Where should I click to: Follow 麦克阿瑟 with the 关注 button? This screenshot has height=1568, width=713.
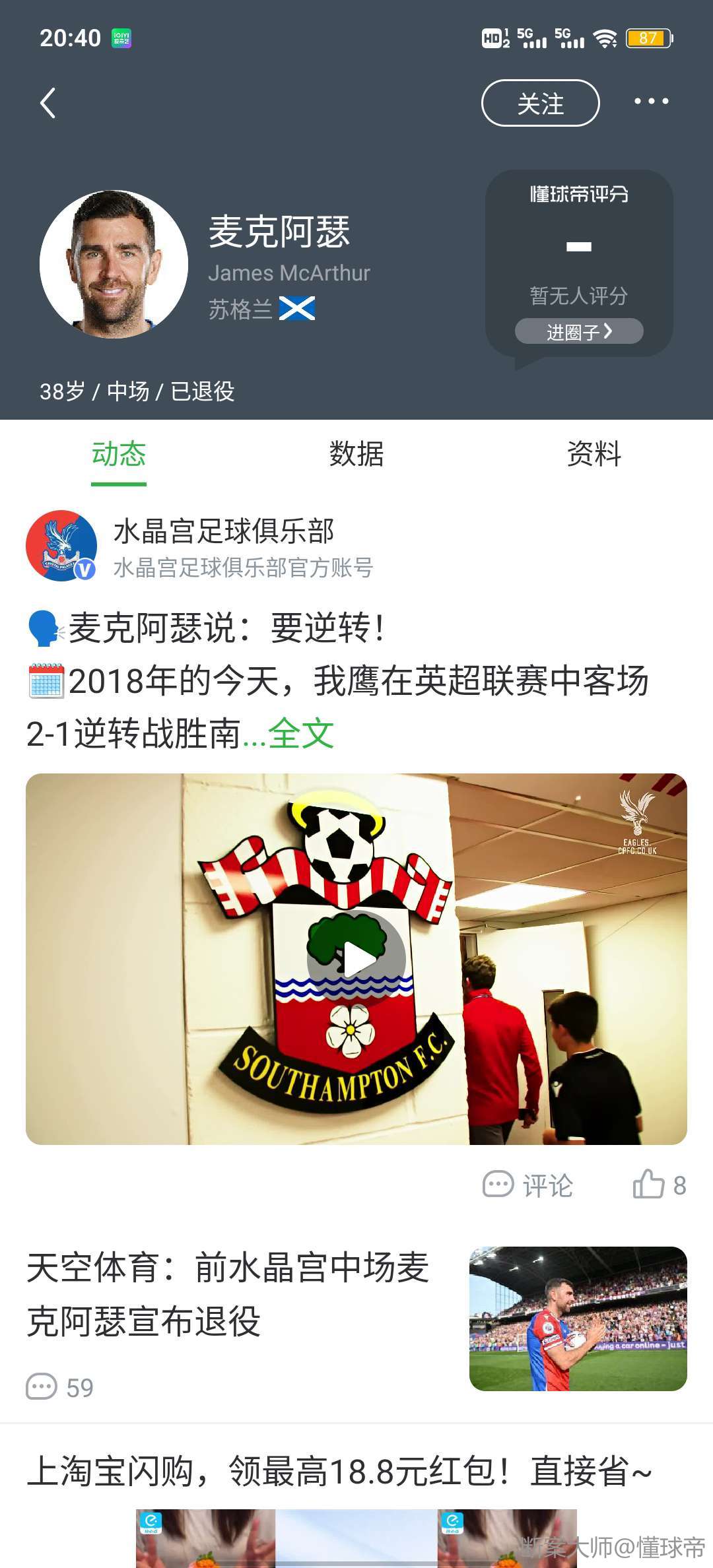coord(540,103)
